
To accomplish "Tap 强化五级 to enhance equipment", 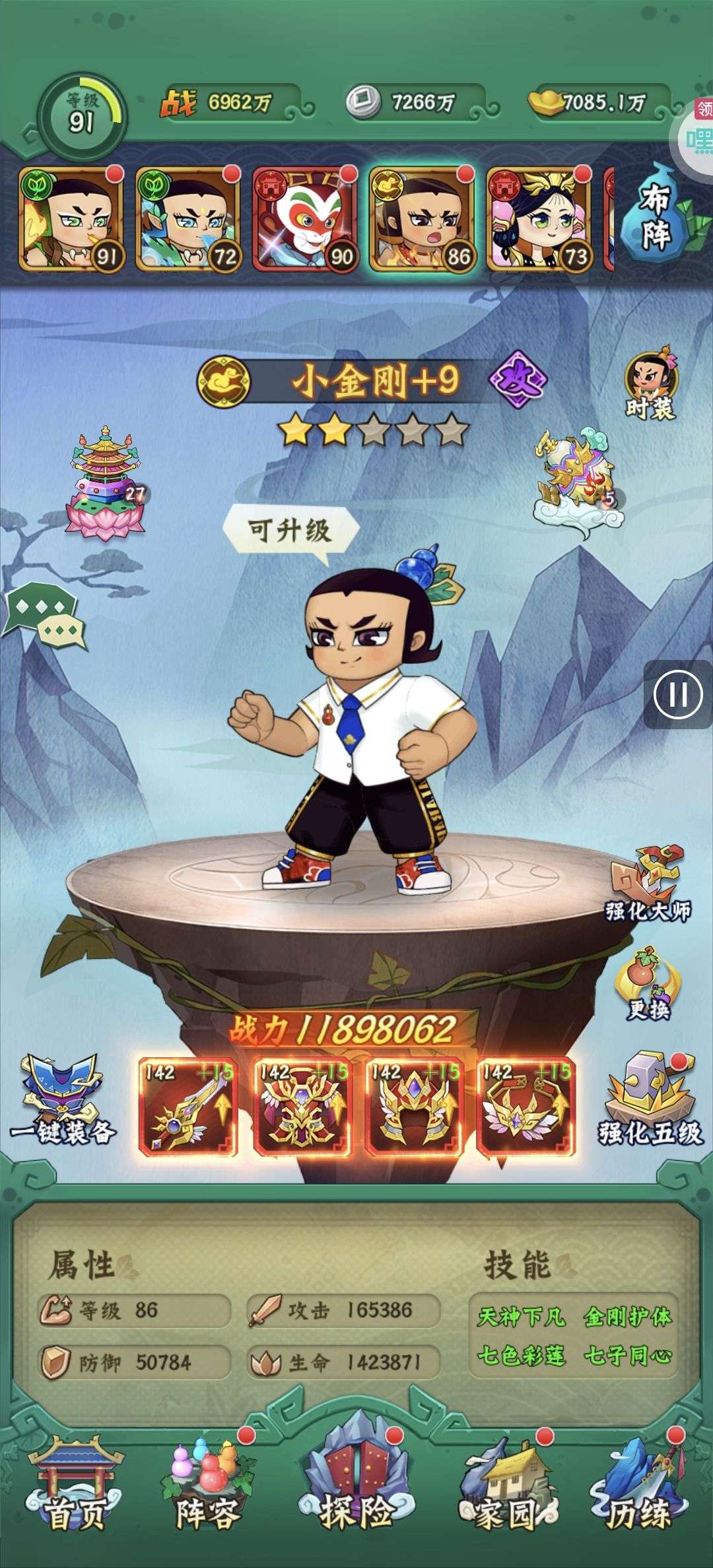I will [650, 1102].
